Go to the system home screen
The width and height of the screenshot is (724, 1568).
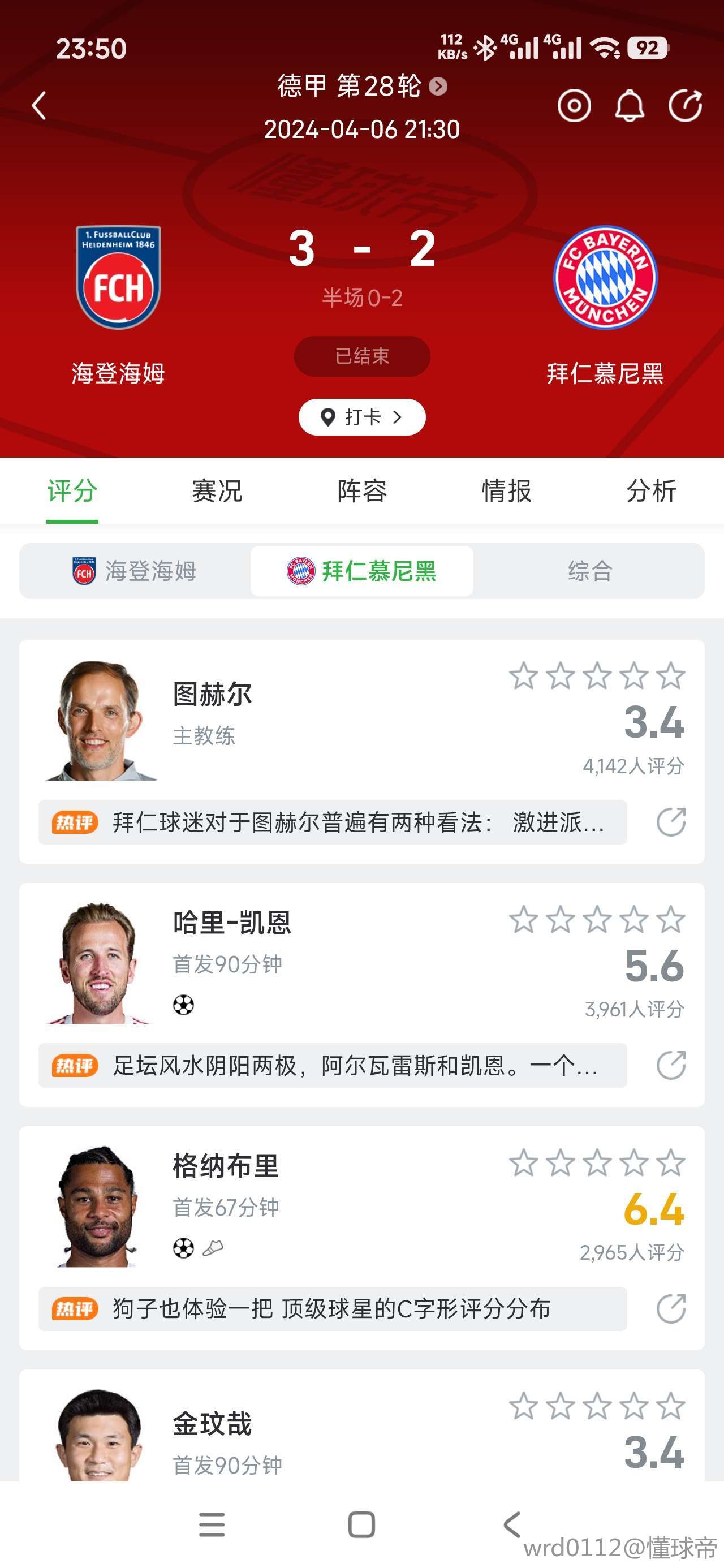(361, 1525)
